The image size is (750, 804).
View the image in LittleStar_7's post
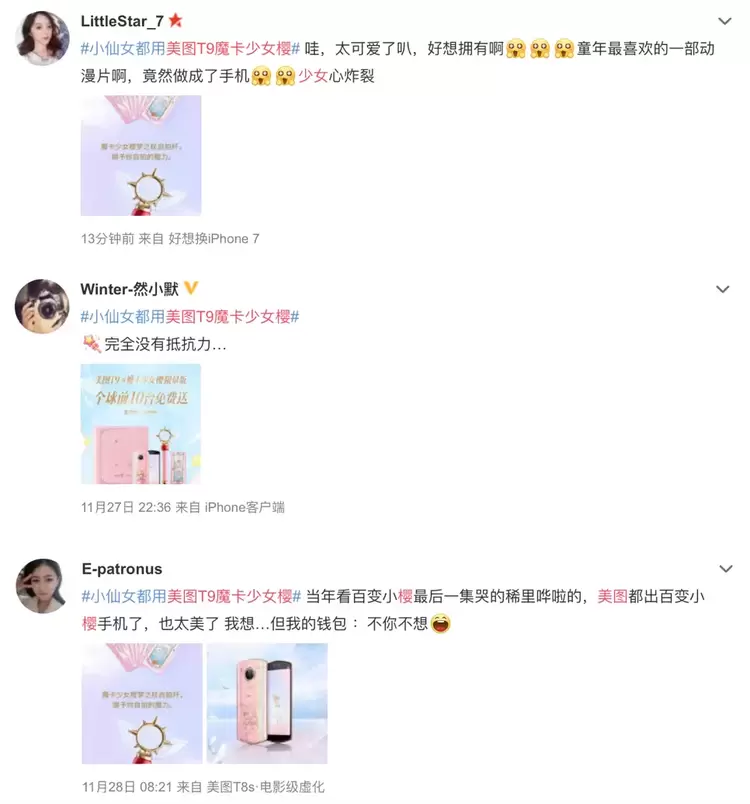pyautogui.click(x=141, y=155)
